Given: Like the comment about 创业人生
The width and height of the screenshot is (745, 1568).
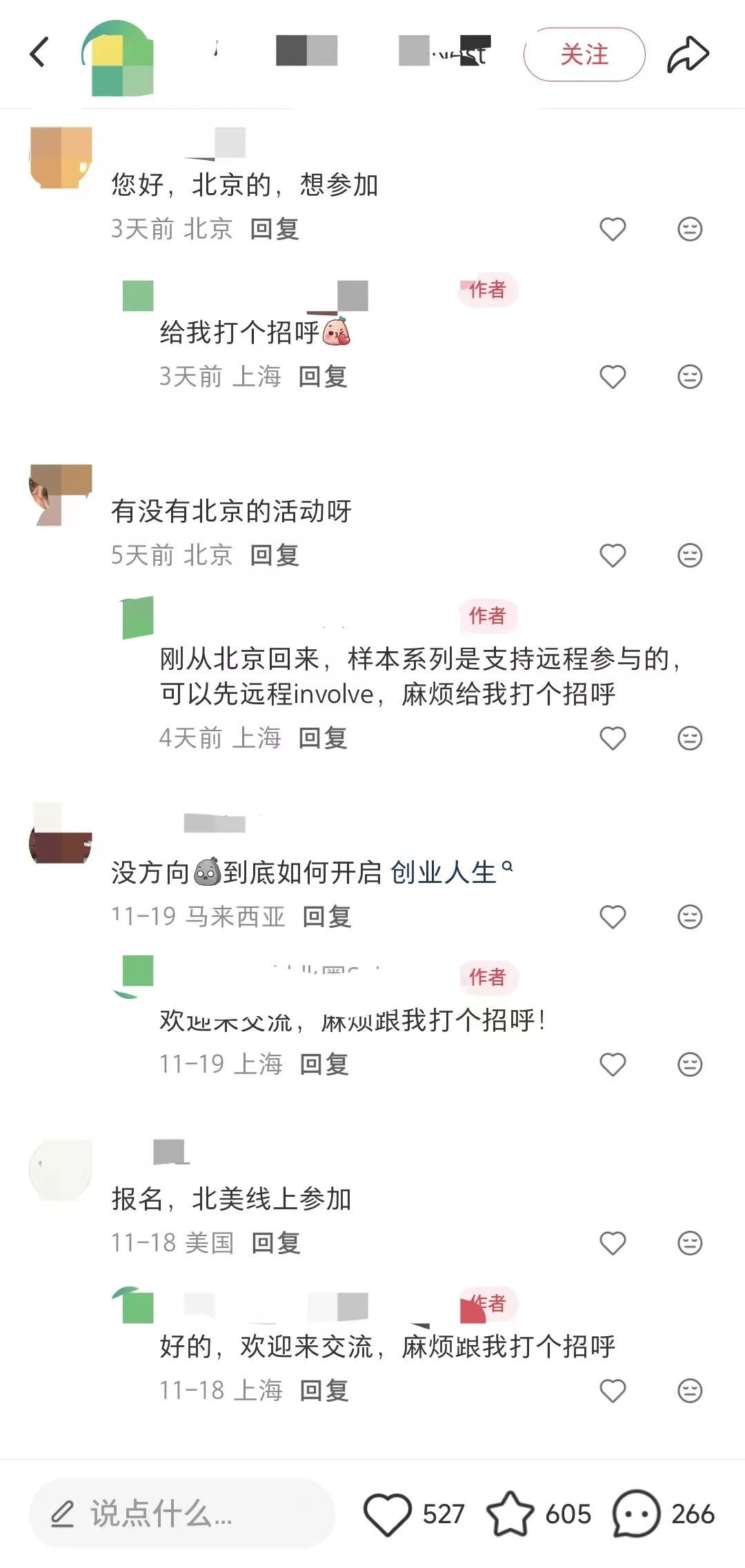Looking at the screenshot, I should pos(613,917).
